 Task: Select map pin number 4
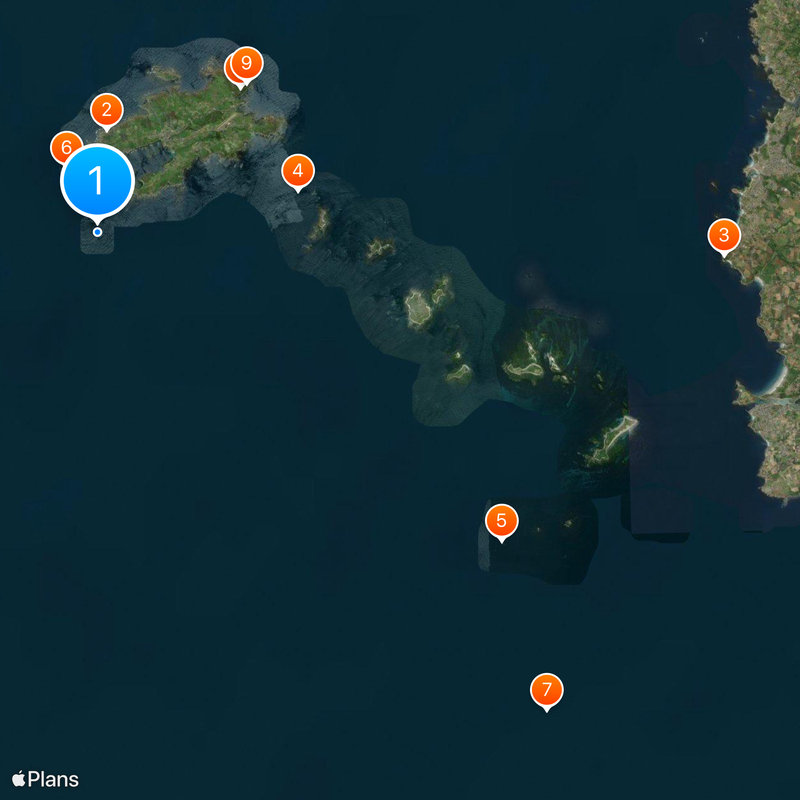click(298, 171)
